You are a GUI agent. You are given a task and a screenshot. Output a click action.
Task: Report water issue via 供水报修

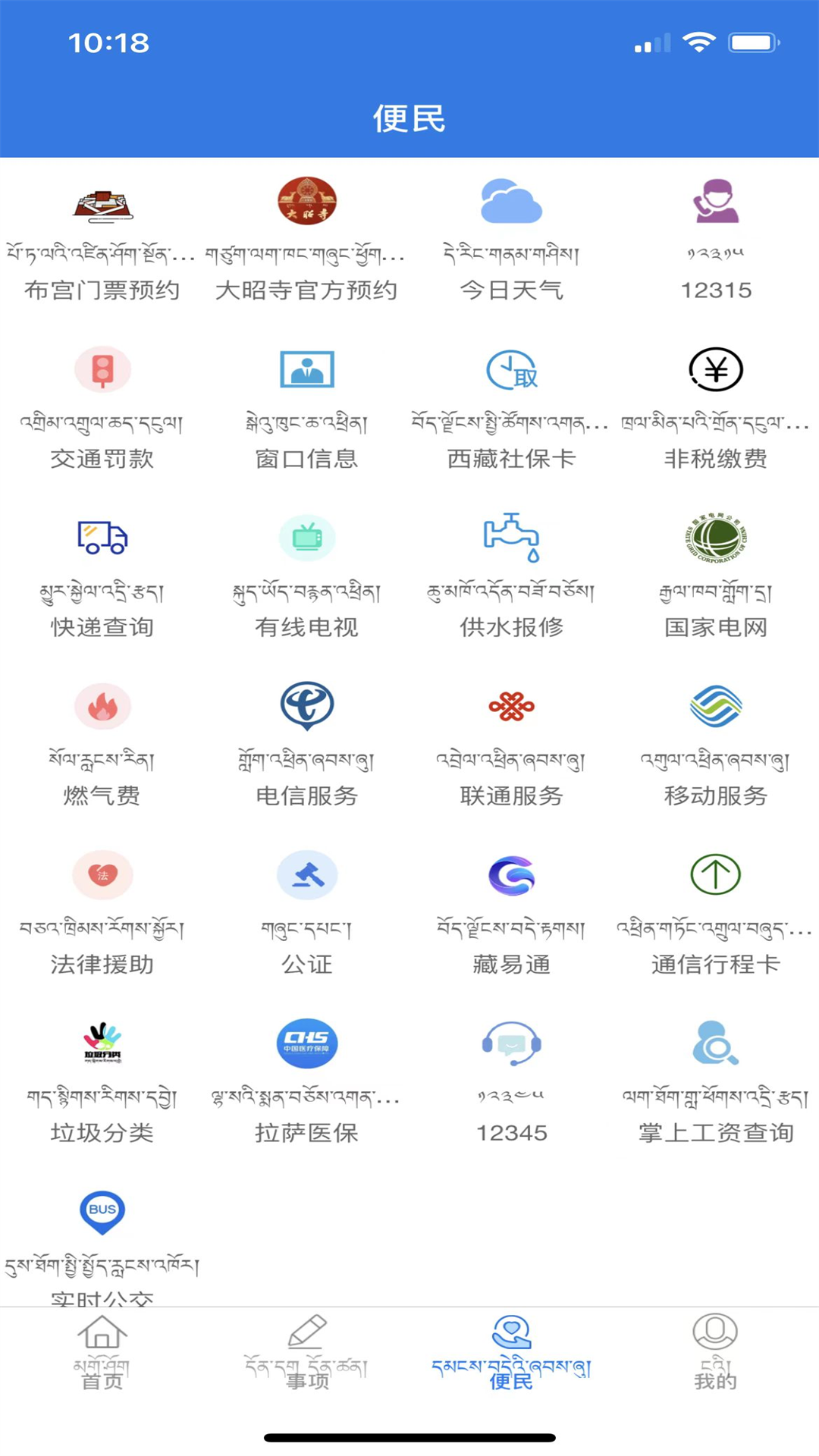(x=512, y=573)
